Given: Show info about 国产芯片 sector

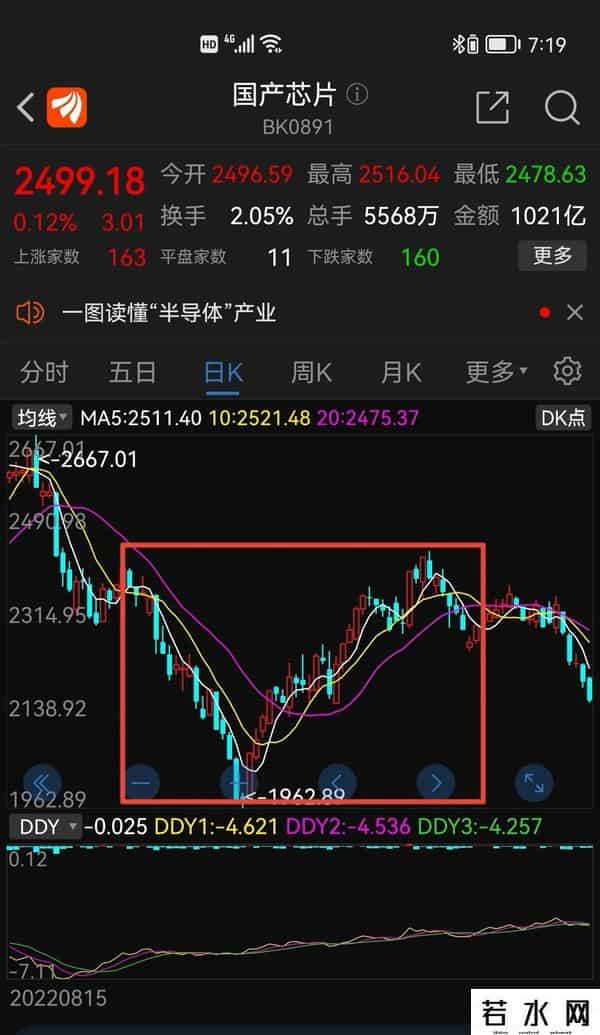Looking at the screenshot, I should [x=357, y=95].
